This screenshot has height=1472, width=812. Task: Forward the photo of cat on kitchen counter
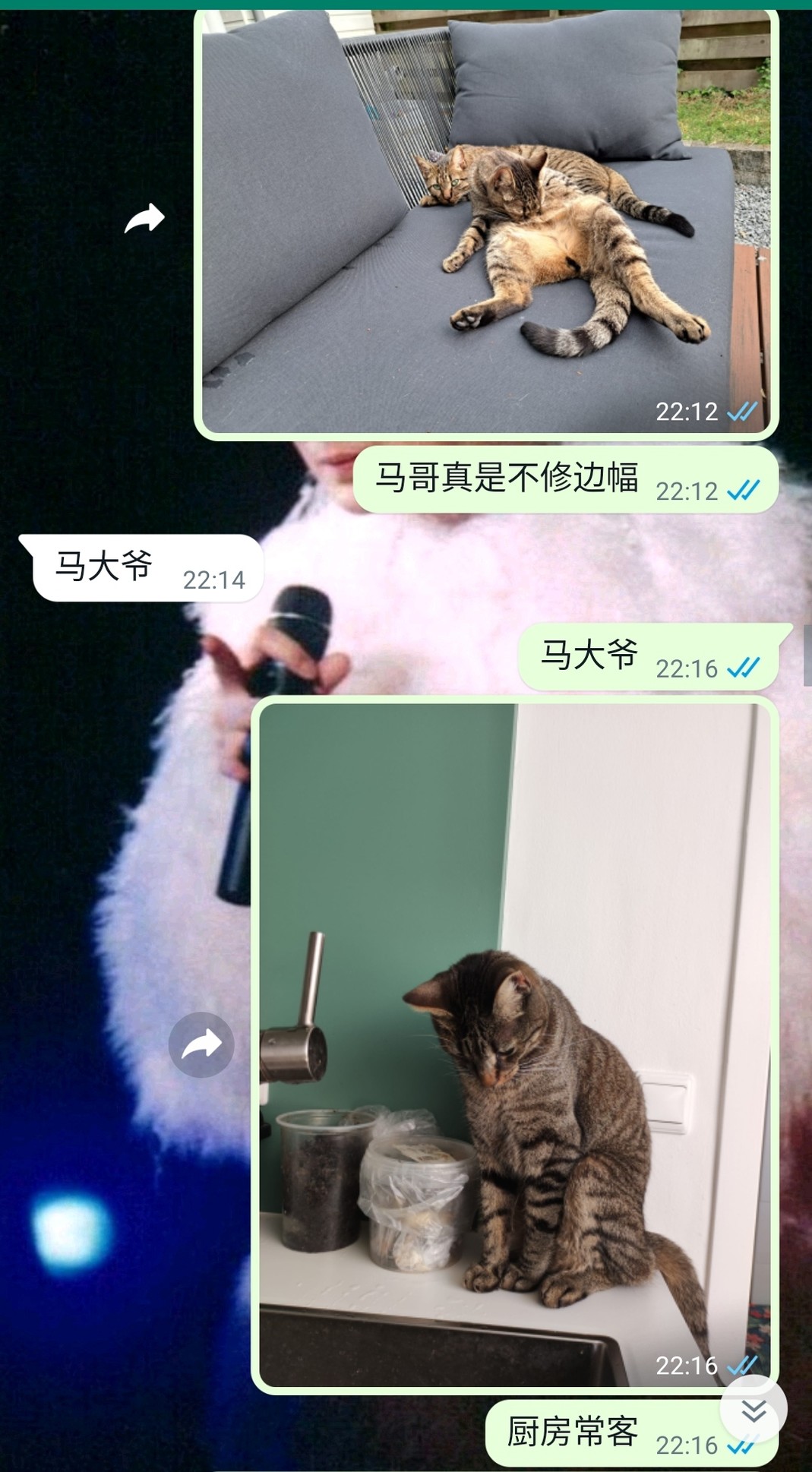pos(201,1044)
